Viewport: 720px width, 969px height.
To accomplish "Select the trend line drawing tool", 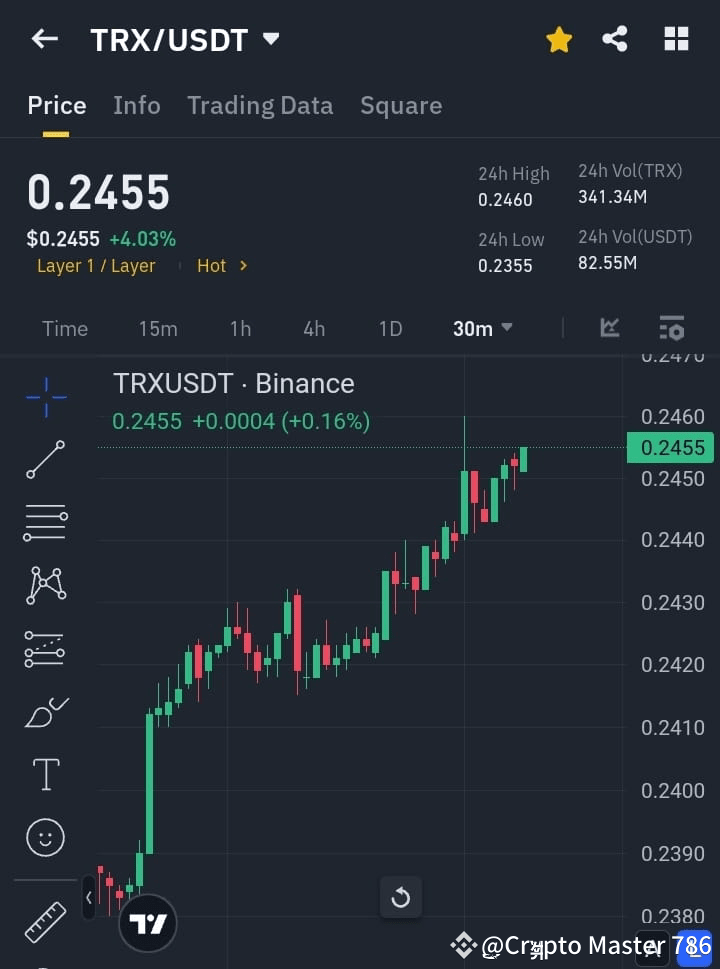I will (x=45, y=460).
